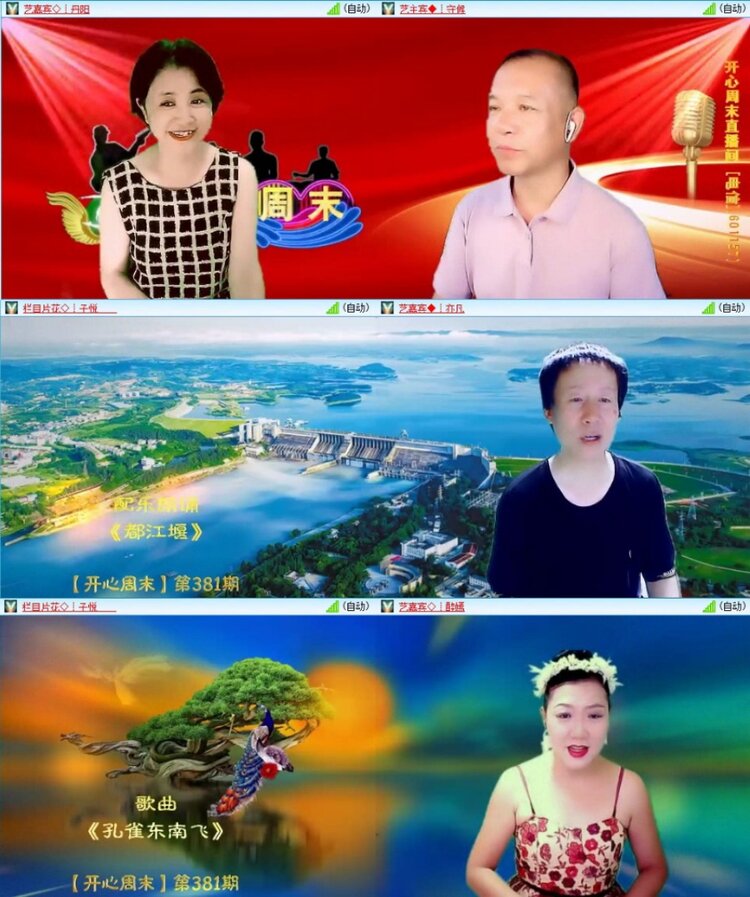Toggle the stream indicator in the middle-left header
750x897 pixels.
pos(9,306)
